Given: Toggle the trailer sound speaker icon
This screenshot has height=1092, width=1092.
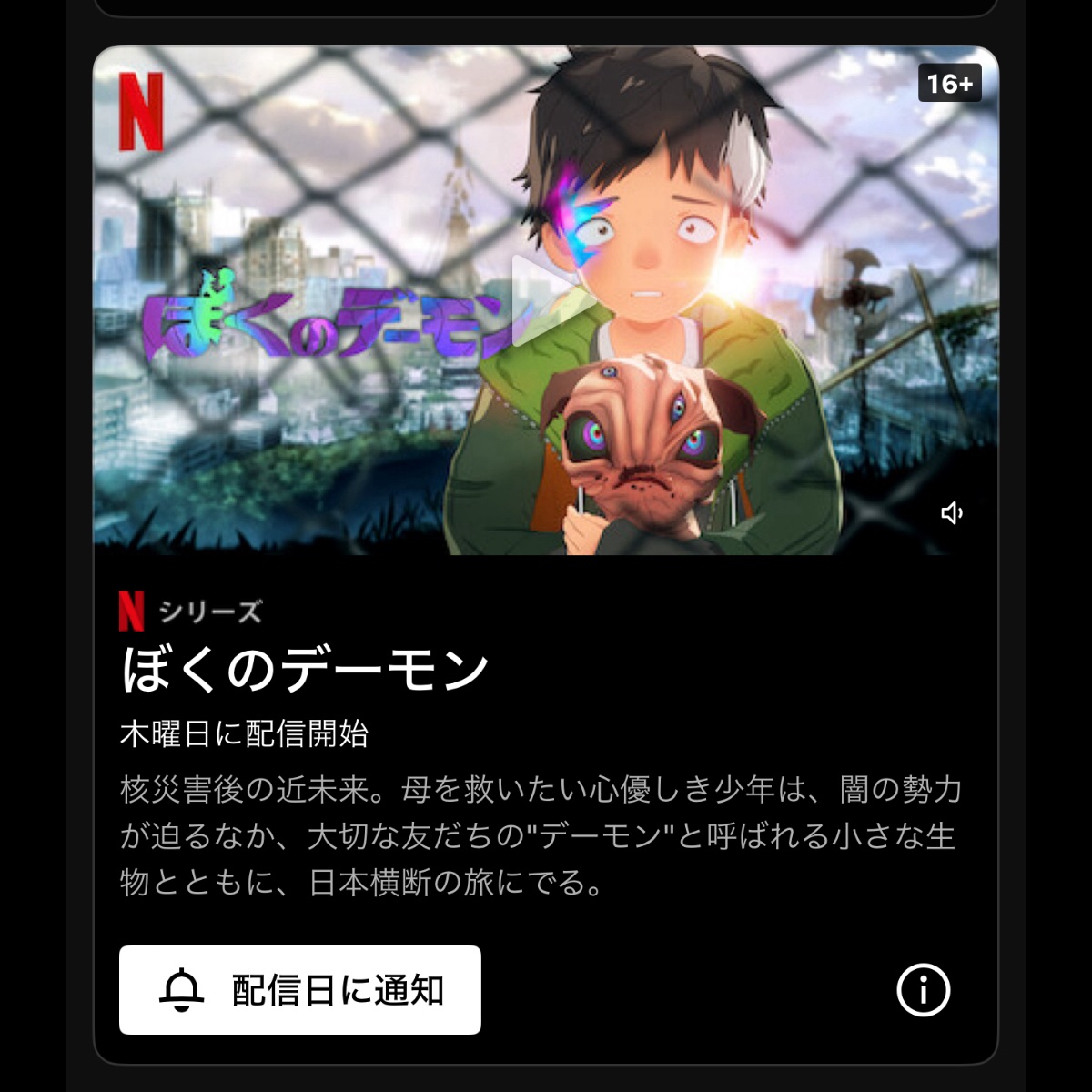Looking at the screenshot, I should 952,513.
